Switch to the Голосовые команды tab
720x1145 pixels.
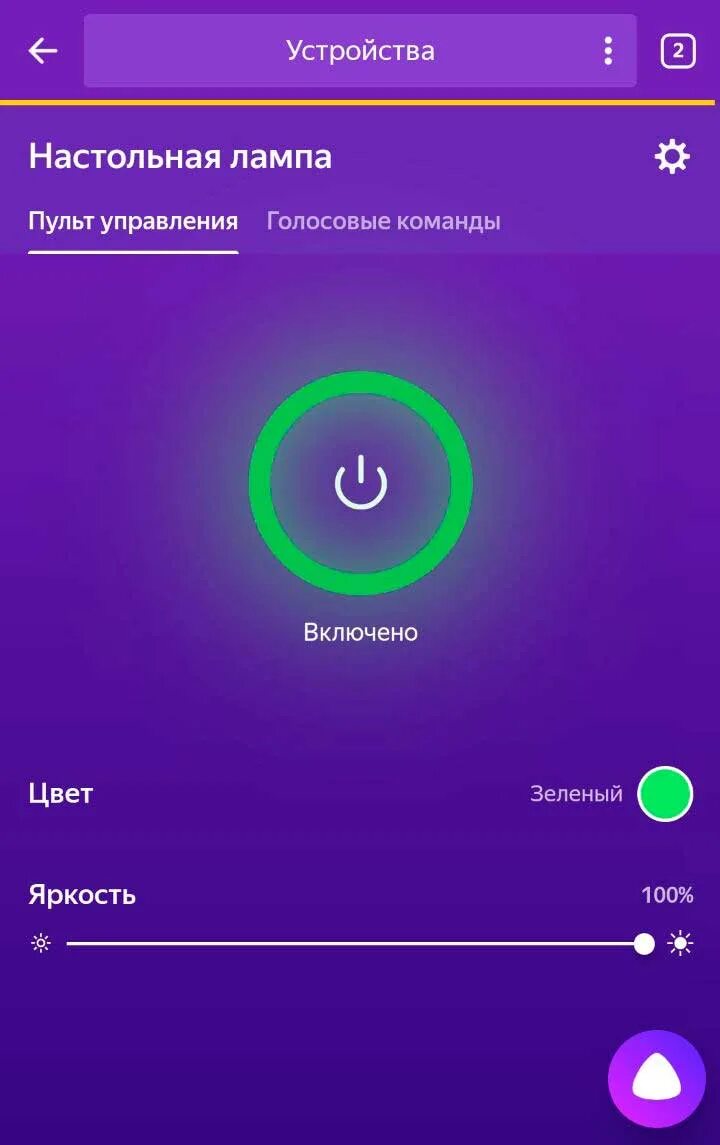point(383,221)
